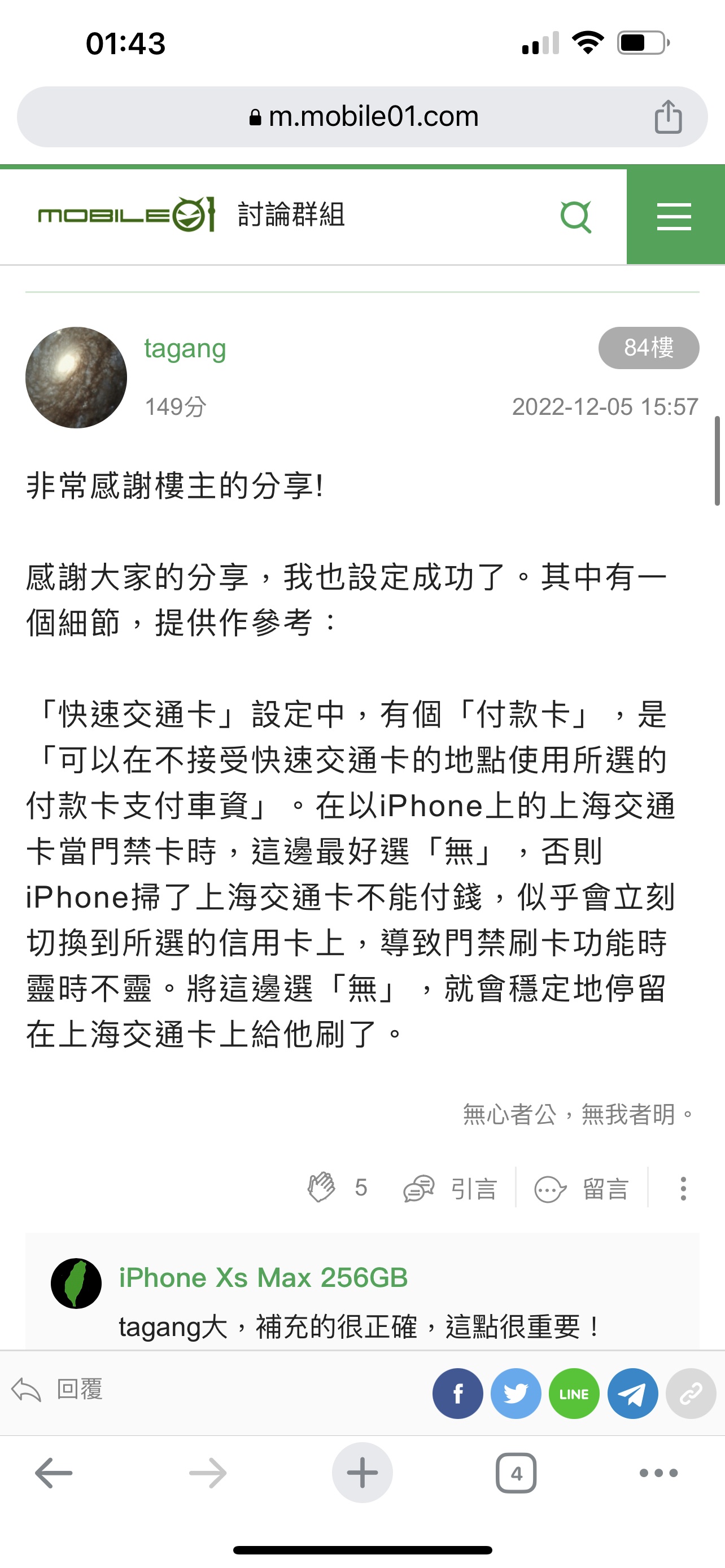View tagang's user profile
725x1568 pixels.
coord(185,349)
